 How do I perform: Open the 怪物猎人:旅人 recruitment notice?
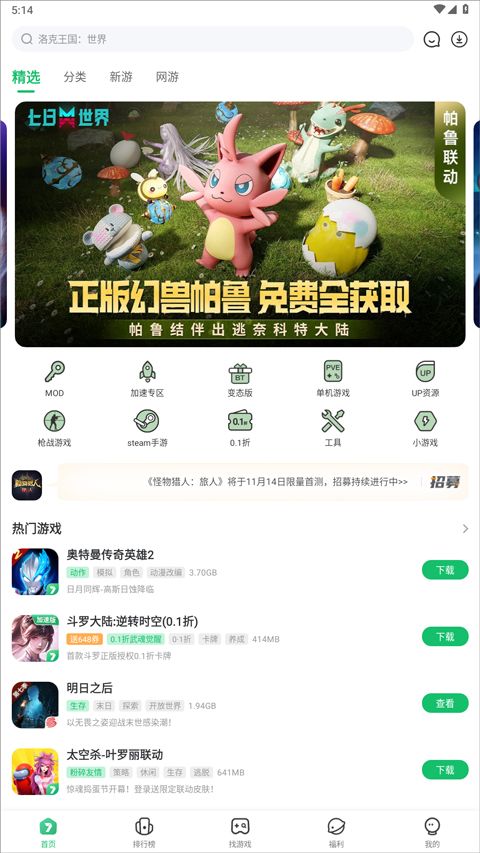coord(263,482)
